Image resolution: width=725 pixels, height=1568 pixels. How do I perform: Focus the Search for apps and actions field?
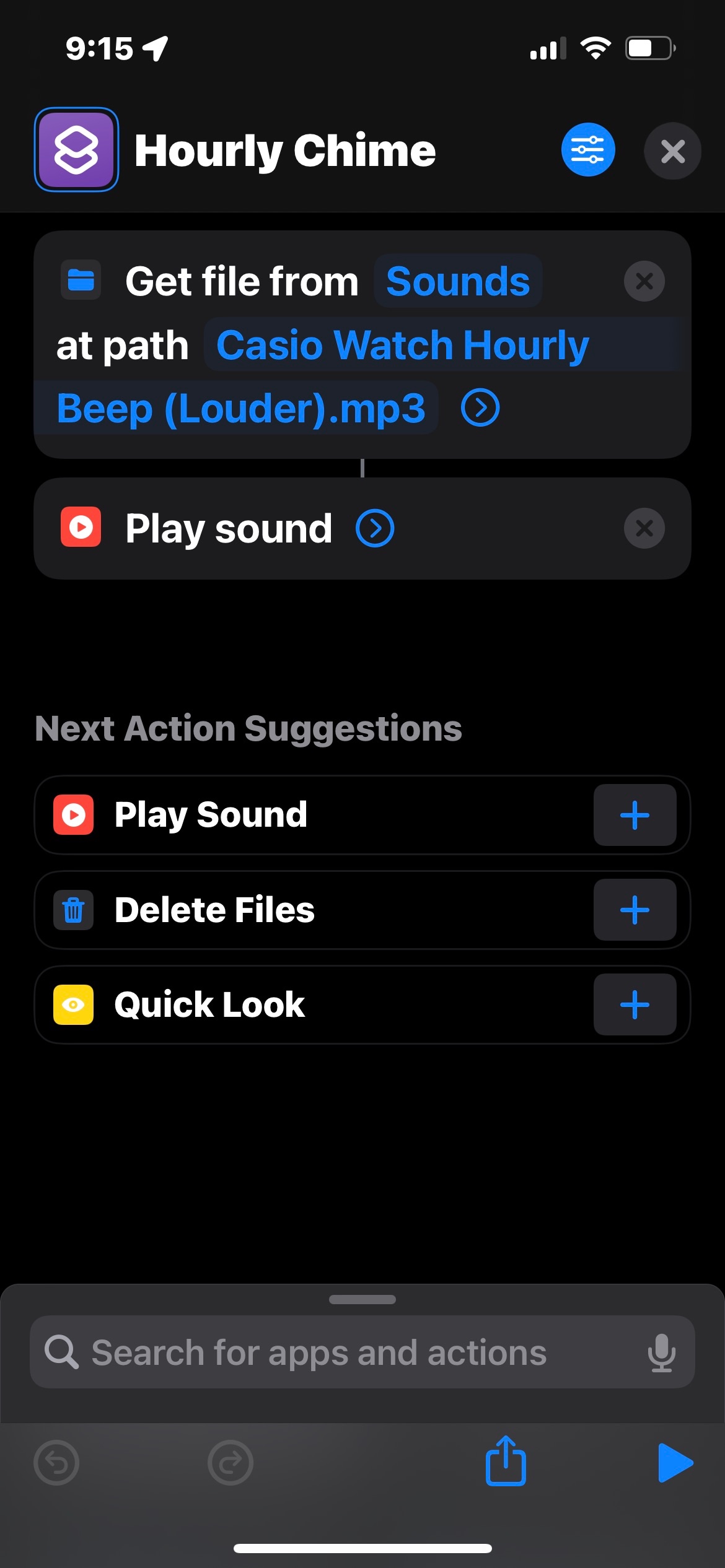(x=319, y=1352)
